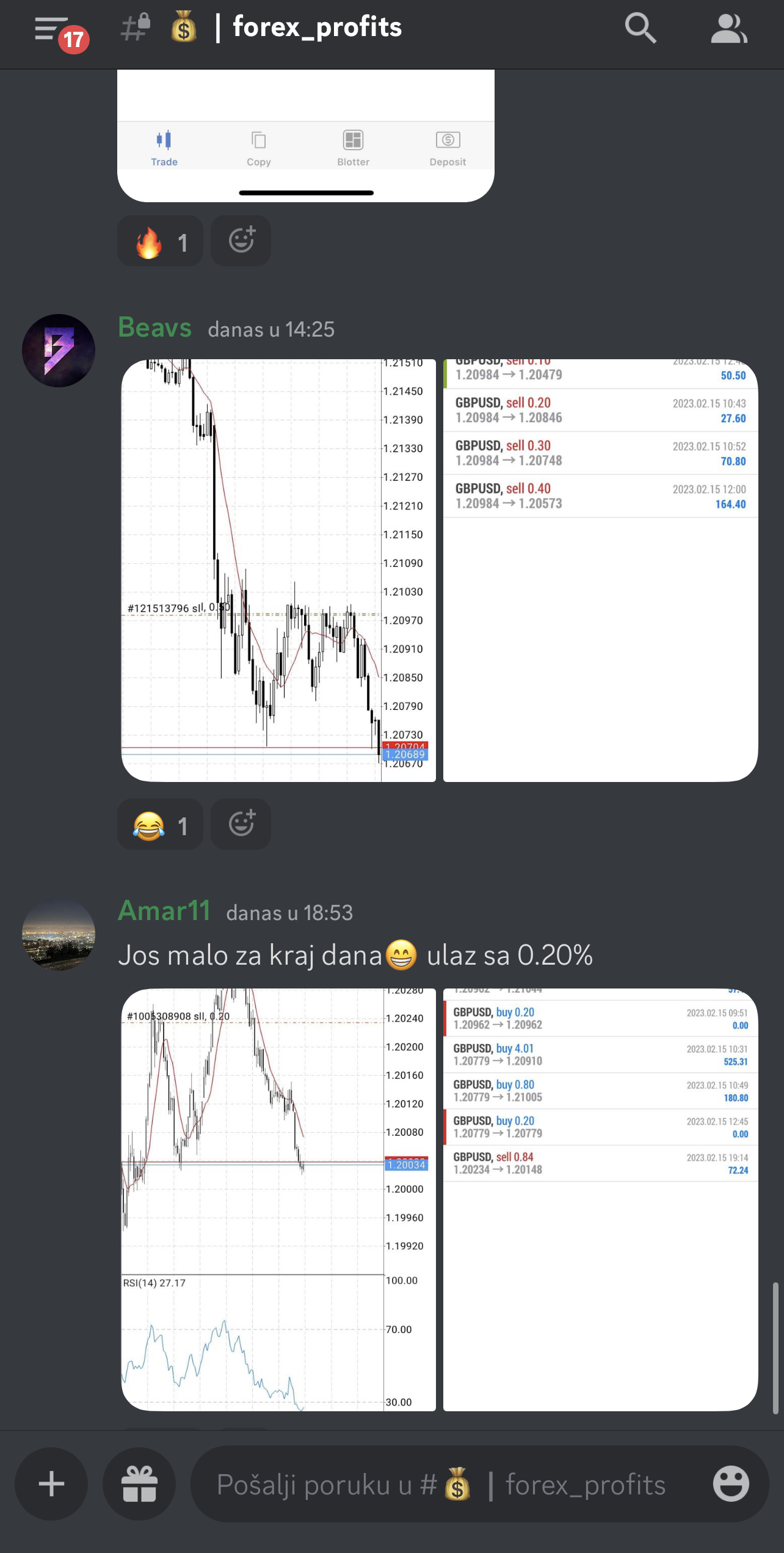View Amar11's profile avatar
784x1553 pixels.
click(x=59, y=934)
